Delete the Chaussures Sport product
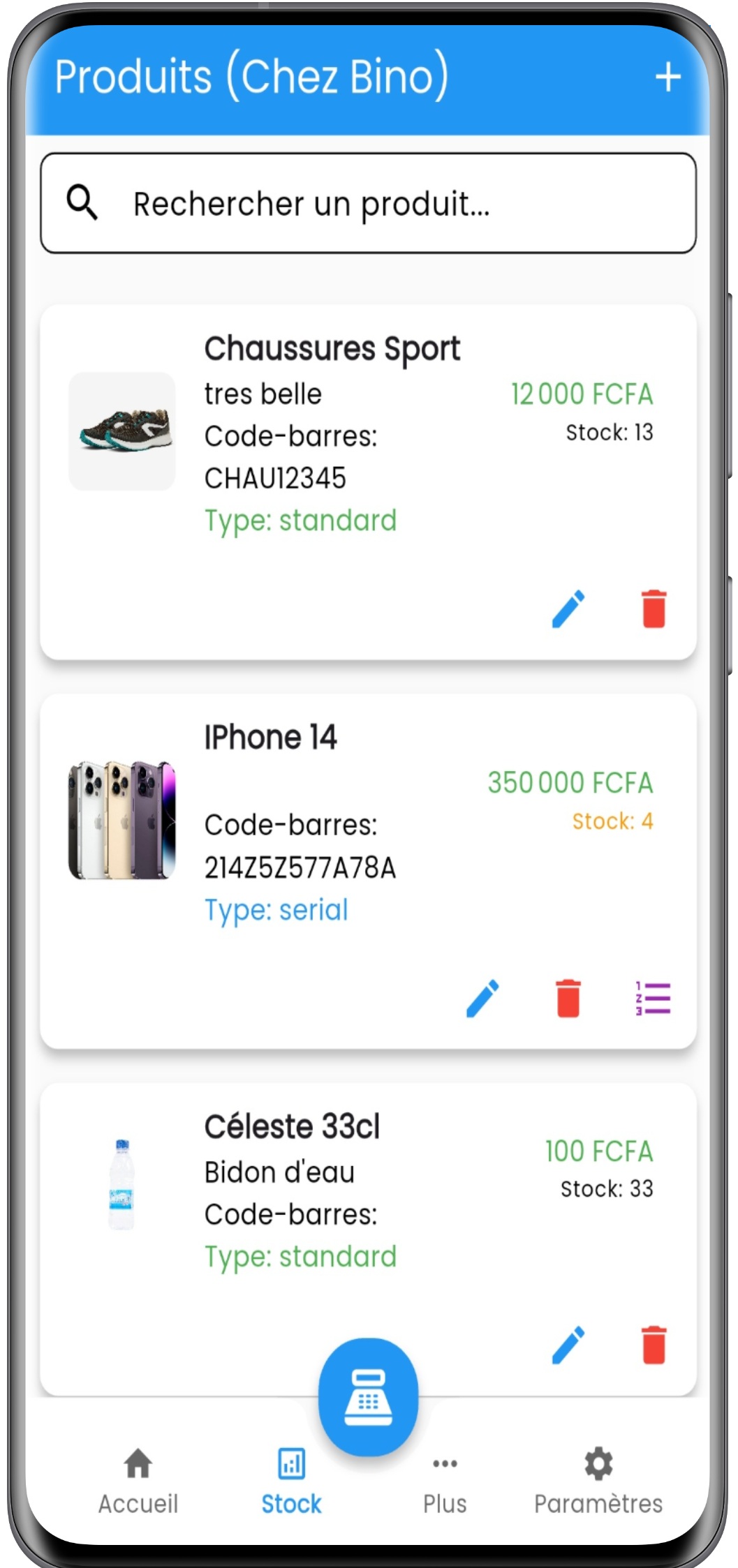The height and width of the screenshot is (1568, 738). pos(654,609)
